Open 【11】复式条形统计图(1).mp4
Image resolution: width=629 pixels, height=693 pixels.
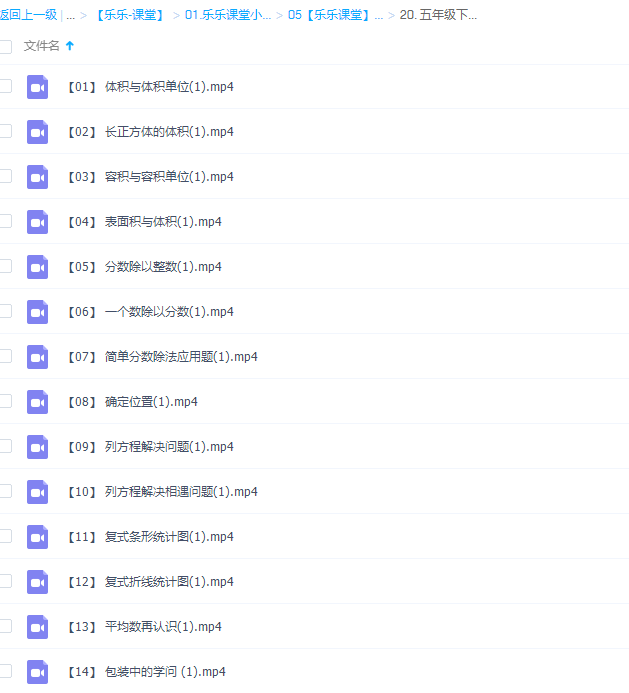(x=168, y=537)
